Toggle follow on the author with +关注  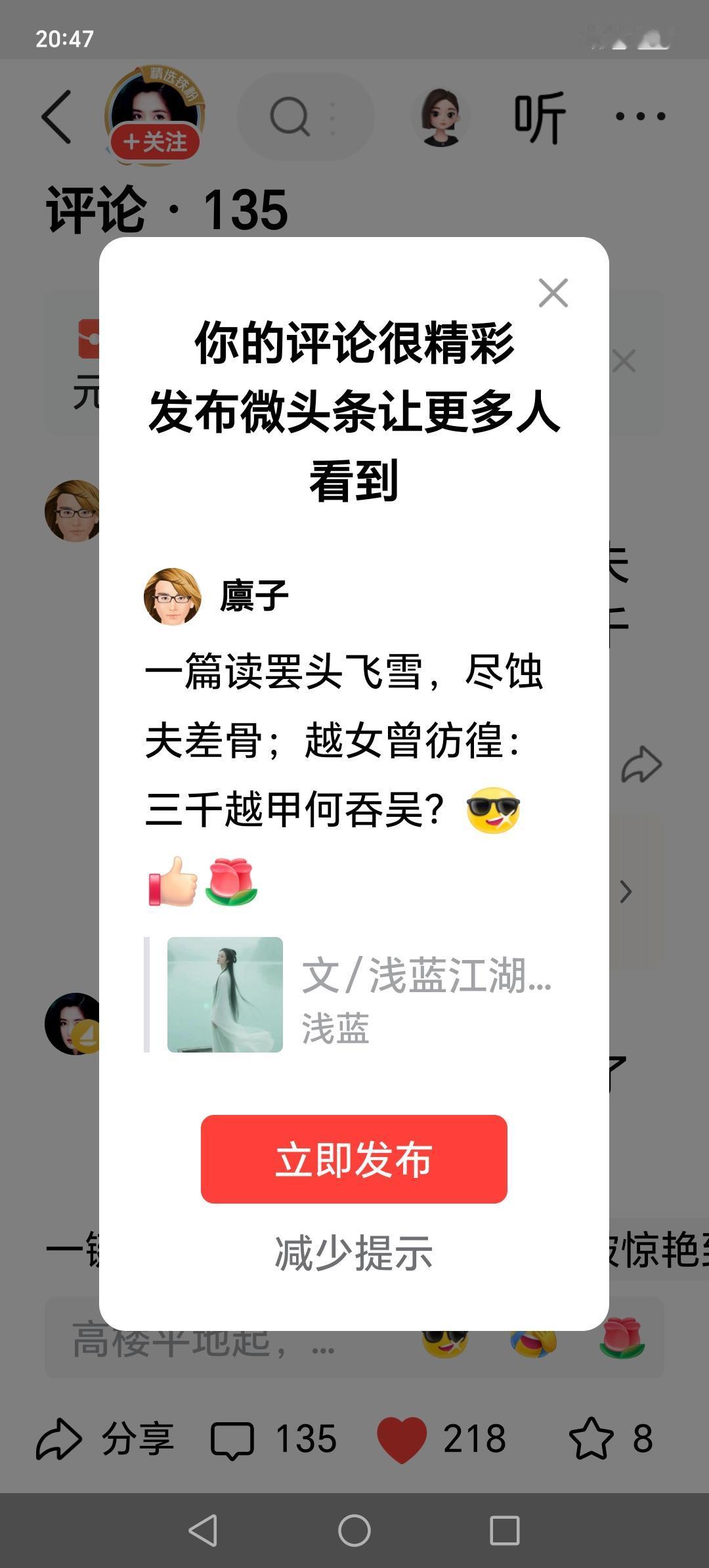pyautogui.click(x=155, y=139)
